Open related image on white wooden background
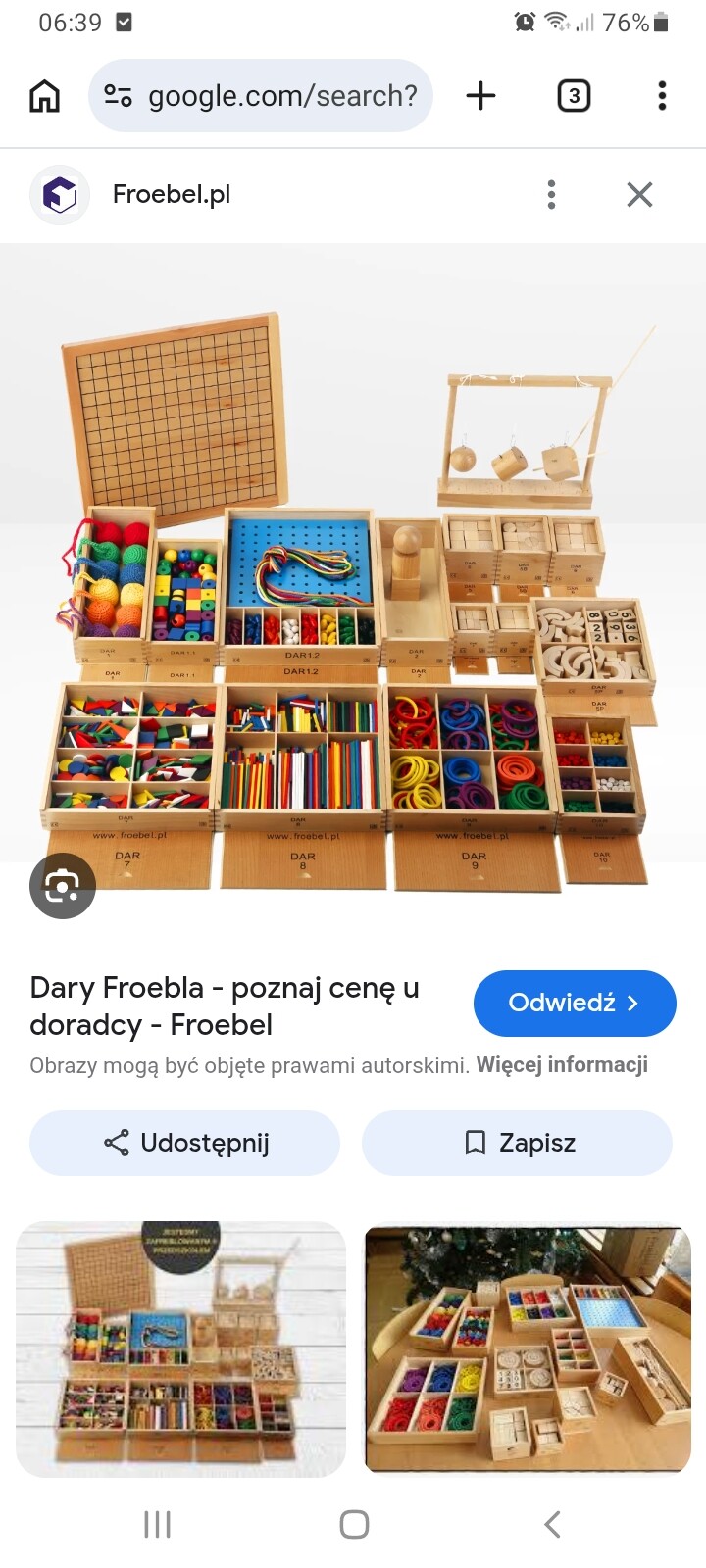This screenshot has width=706, height=1568. pos(181,1348)
